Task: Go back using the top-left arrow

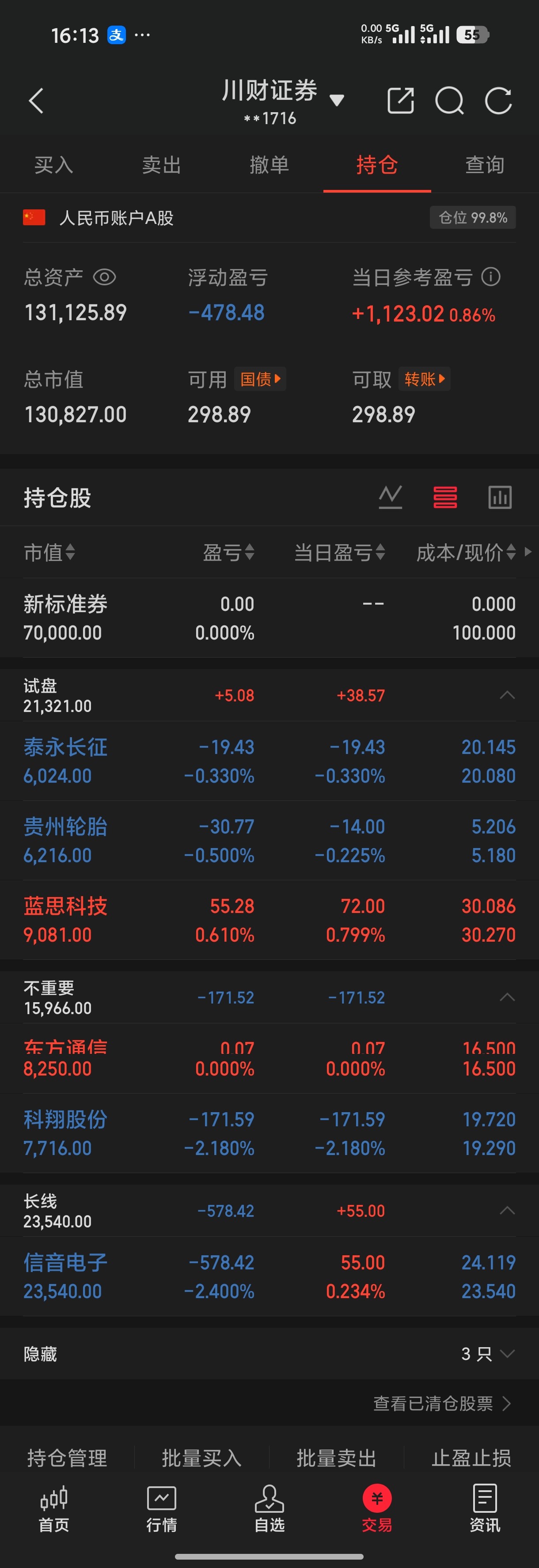Action: pos(37,101)
